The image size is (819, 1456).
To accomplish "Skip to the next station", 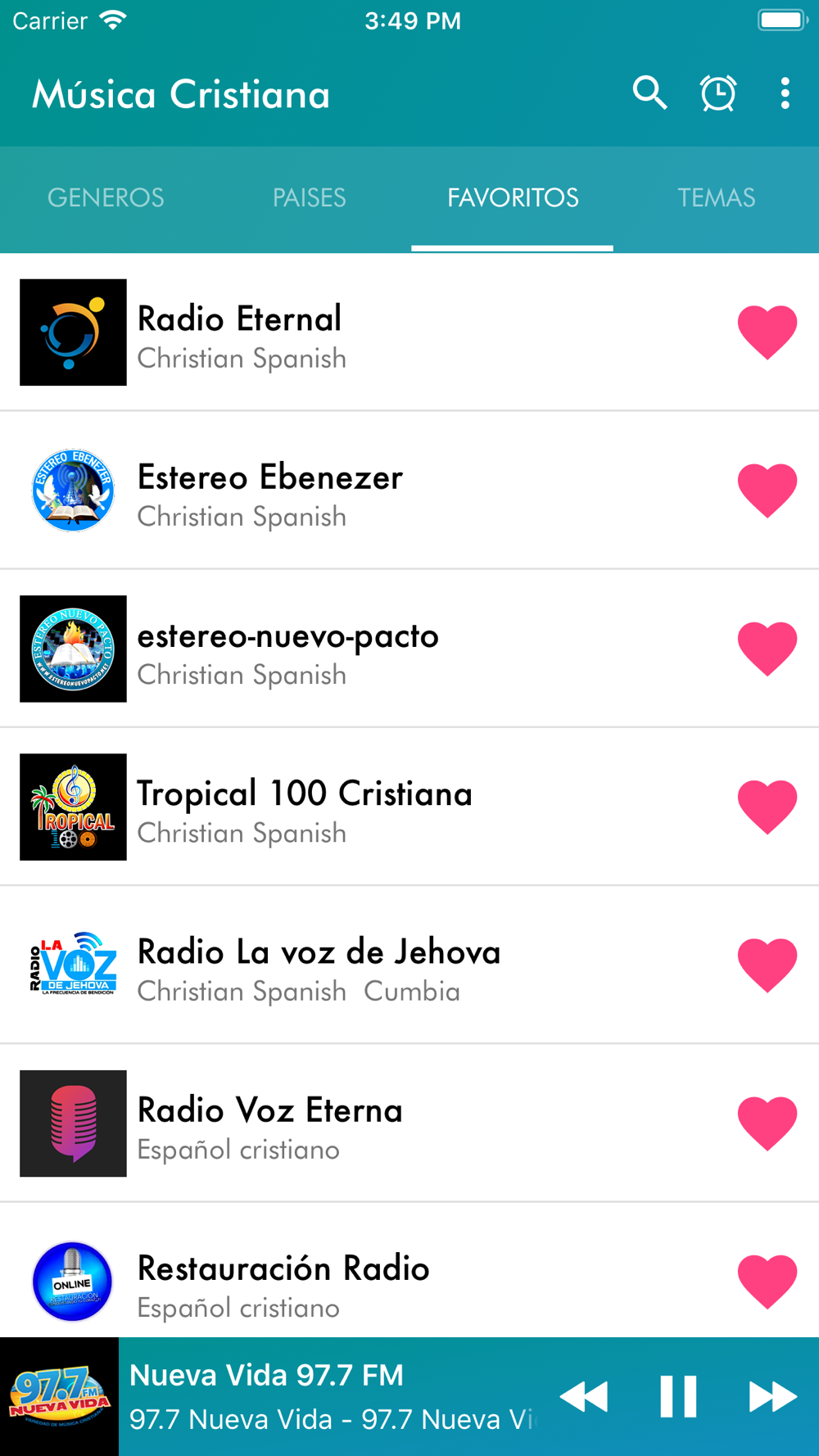I will [772, 1396].
